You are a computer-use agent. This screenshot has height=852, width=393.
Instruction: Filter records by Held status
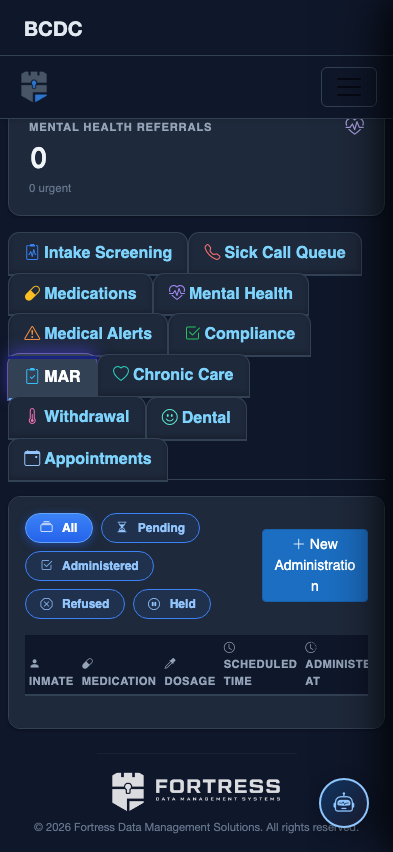172,604
